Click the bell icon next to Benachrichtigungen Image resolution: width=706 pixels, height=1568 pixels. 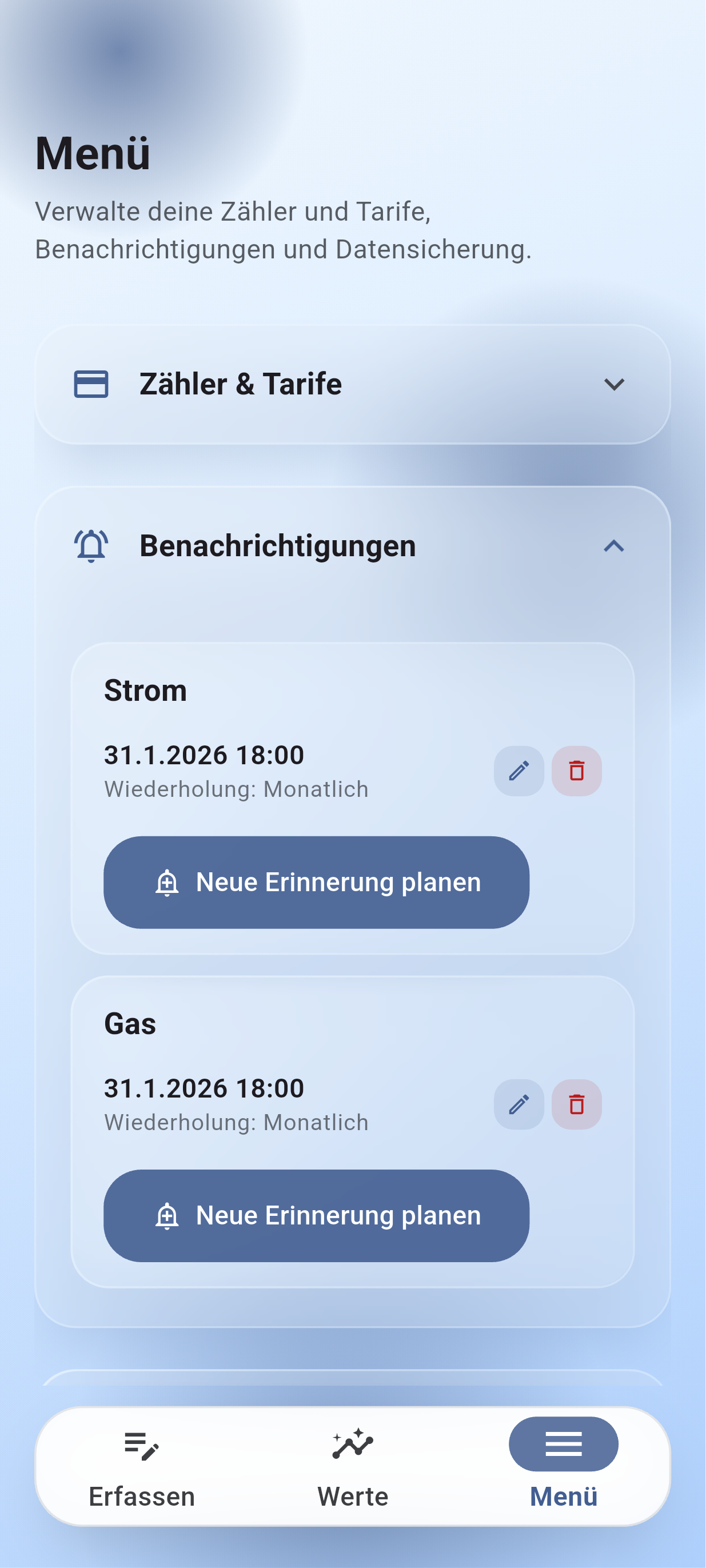click(90, 545)
